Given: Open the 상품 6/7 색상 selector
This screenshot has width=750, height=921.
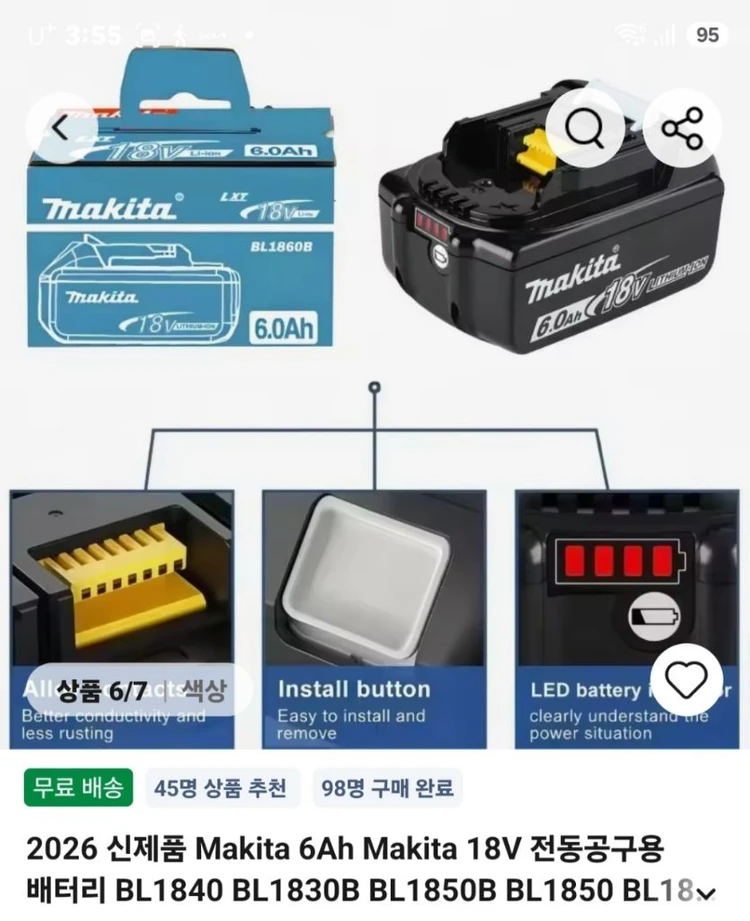Looking at the screenshot, I should 141,690.
